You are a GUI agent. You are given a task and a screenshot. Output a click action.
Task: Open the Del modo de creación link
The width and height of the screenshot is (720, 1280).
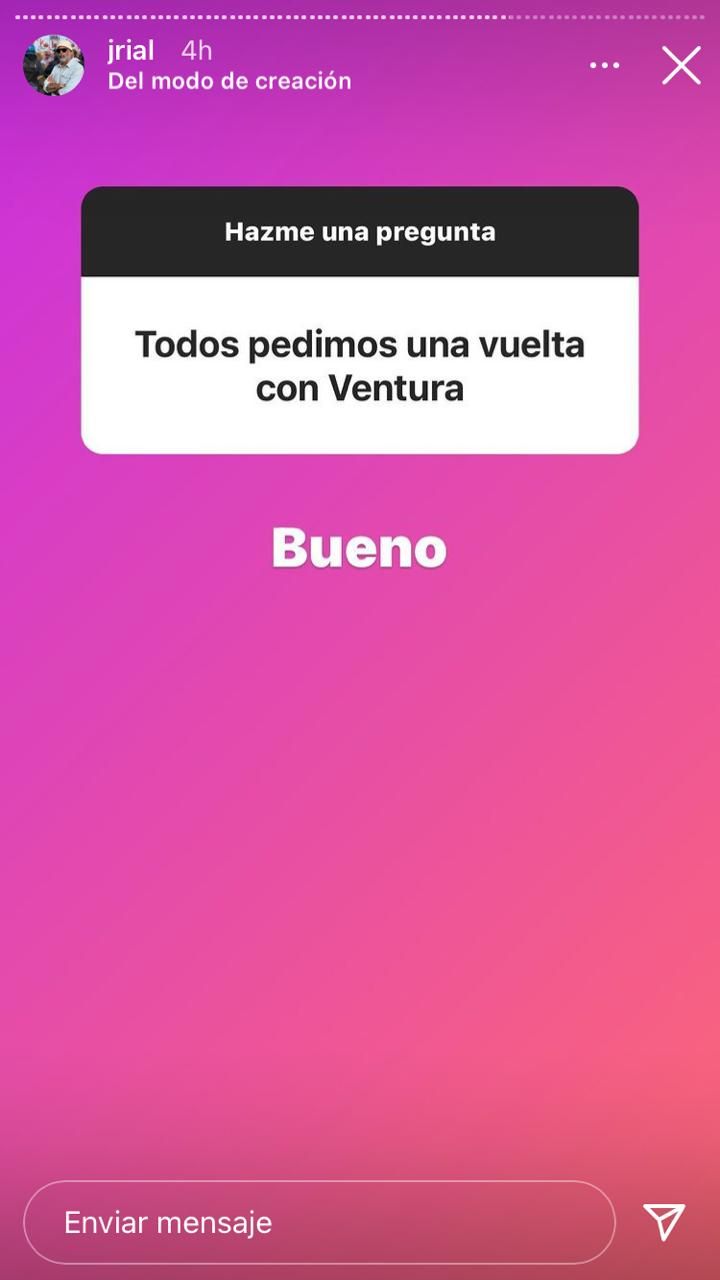[x=229, y=82]
